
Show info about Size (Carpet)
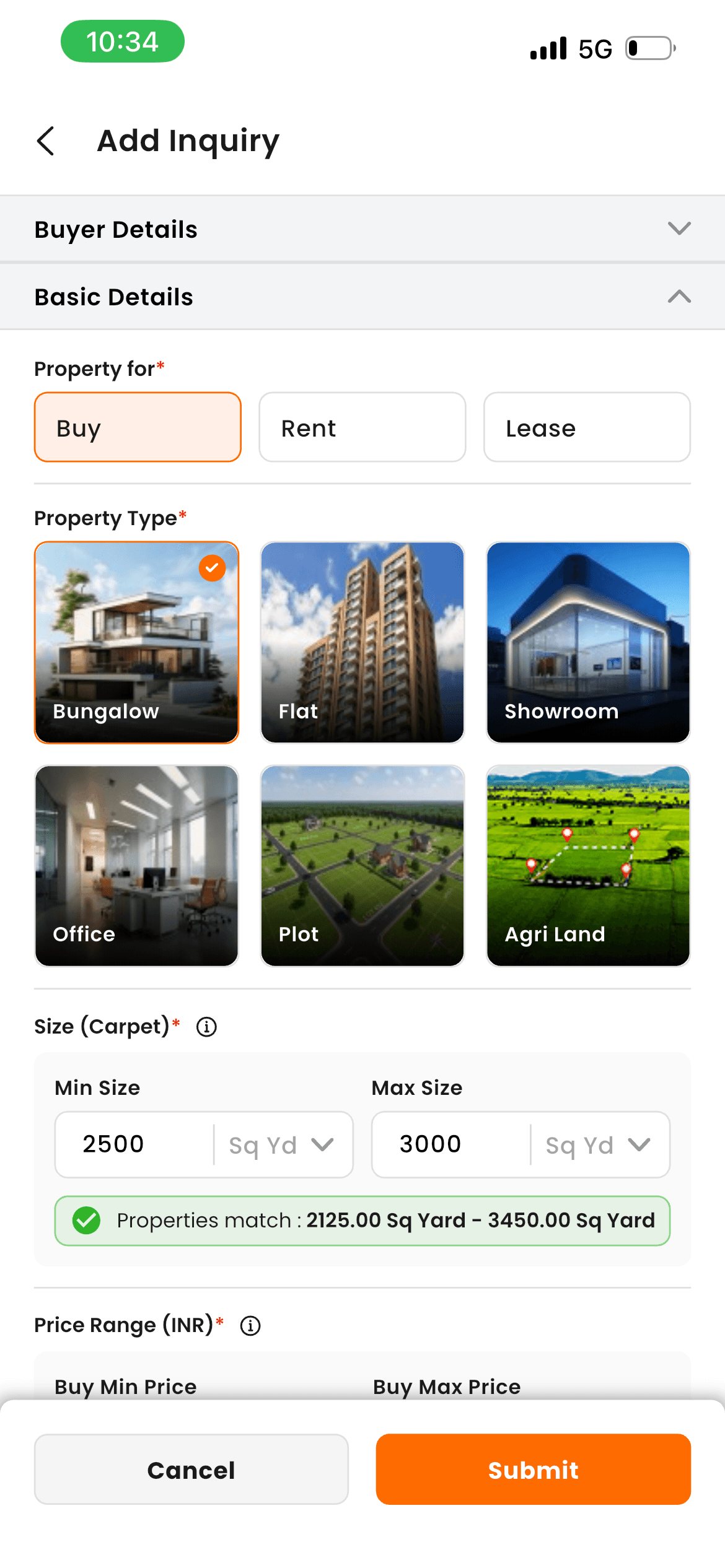(x=206, y=1027)
